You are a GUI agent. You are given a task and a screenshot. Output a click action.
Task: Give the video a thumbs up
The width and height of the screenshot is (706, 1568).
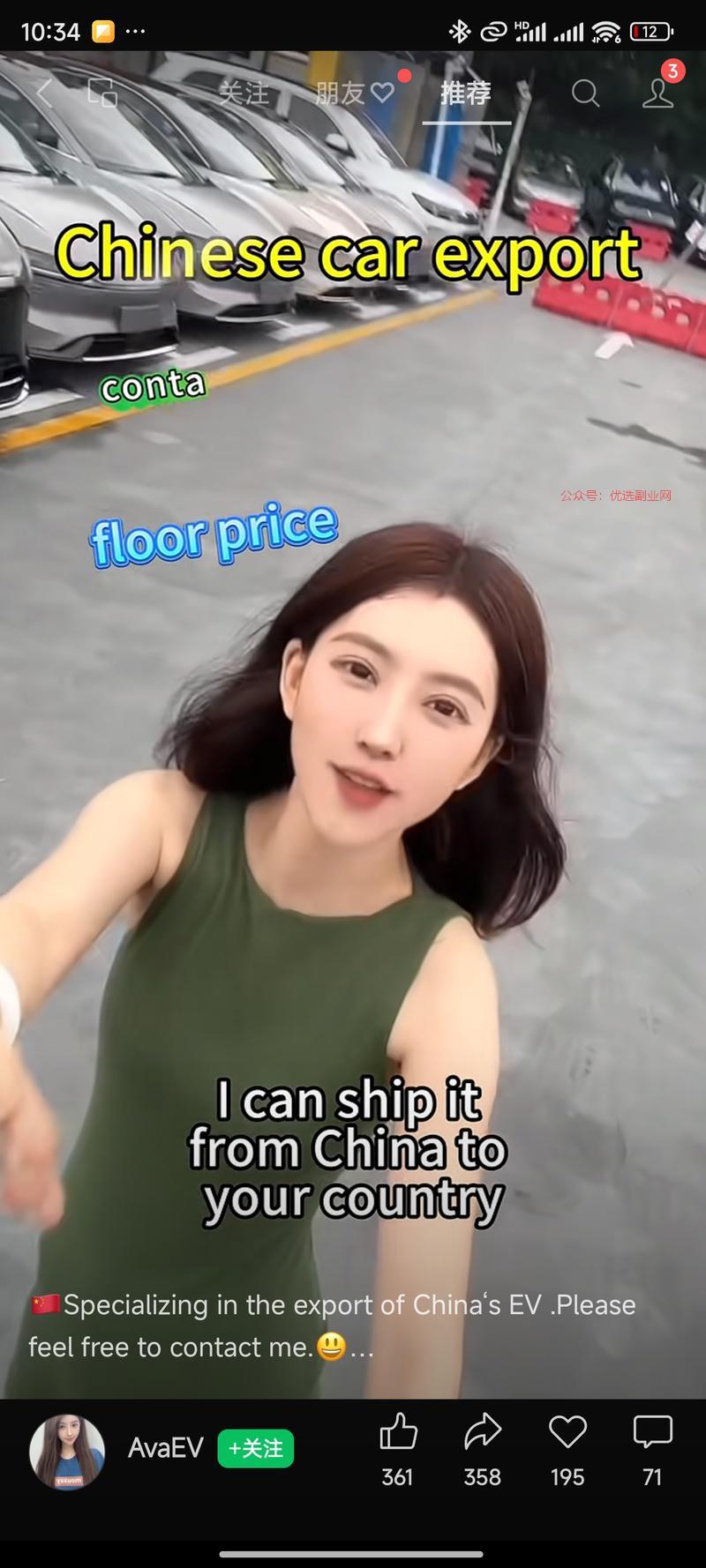[398, 1434]
